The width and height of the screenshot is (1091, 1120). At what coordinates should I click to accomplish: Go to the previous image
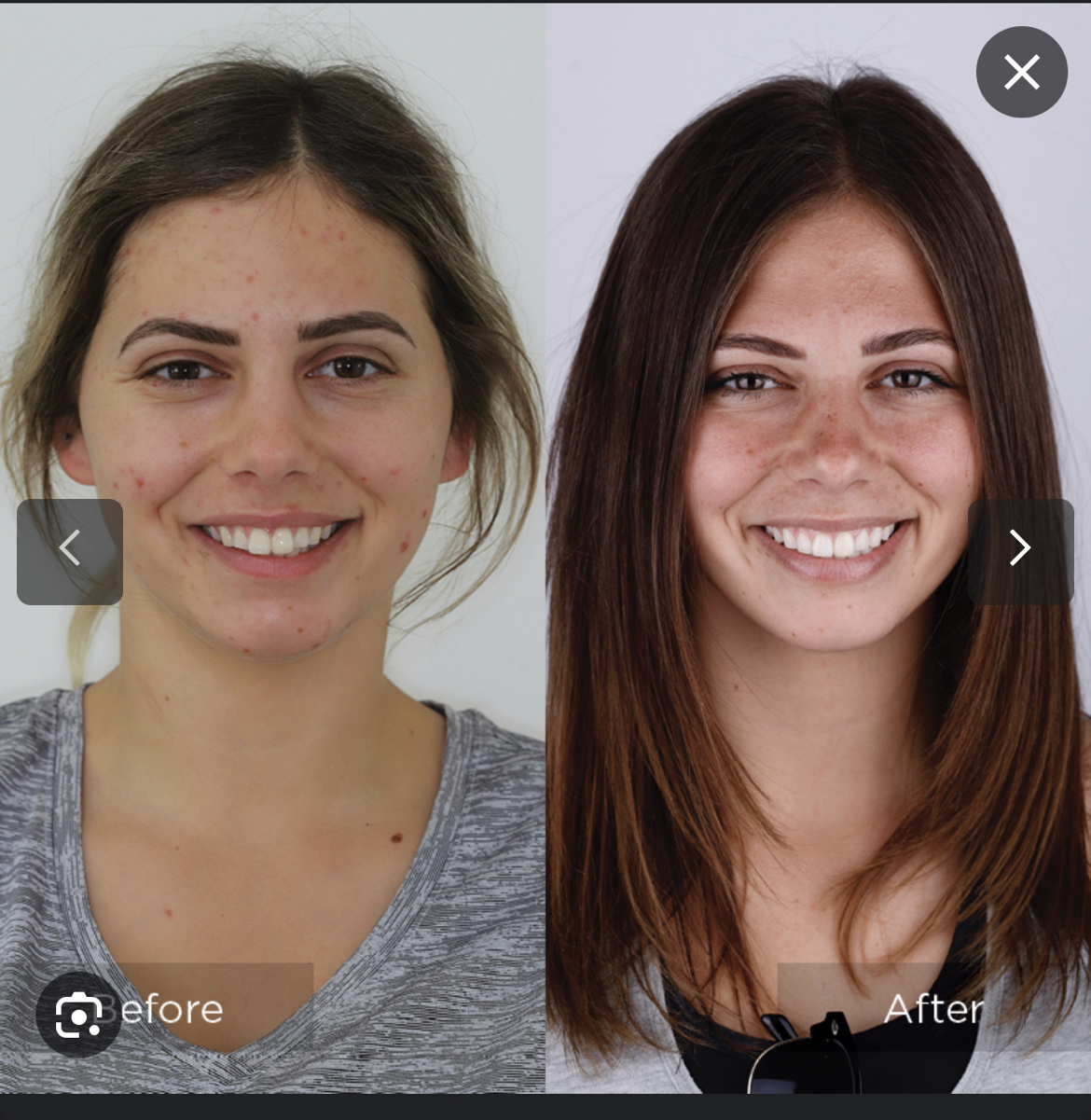(x=70, y=551)
